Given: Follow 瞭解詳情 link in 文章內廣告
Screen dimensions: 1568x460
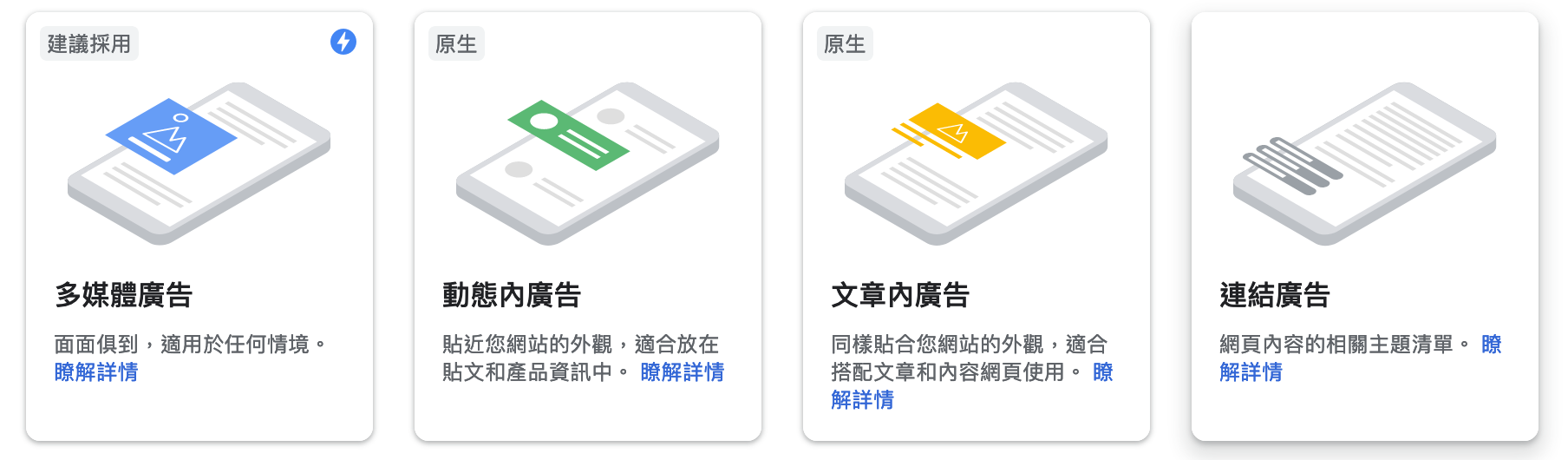Looking at the screenshot, I should point(862,400).
